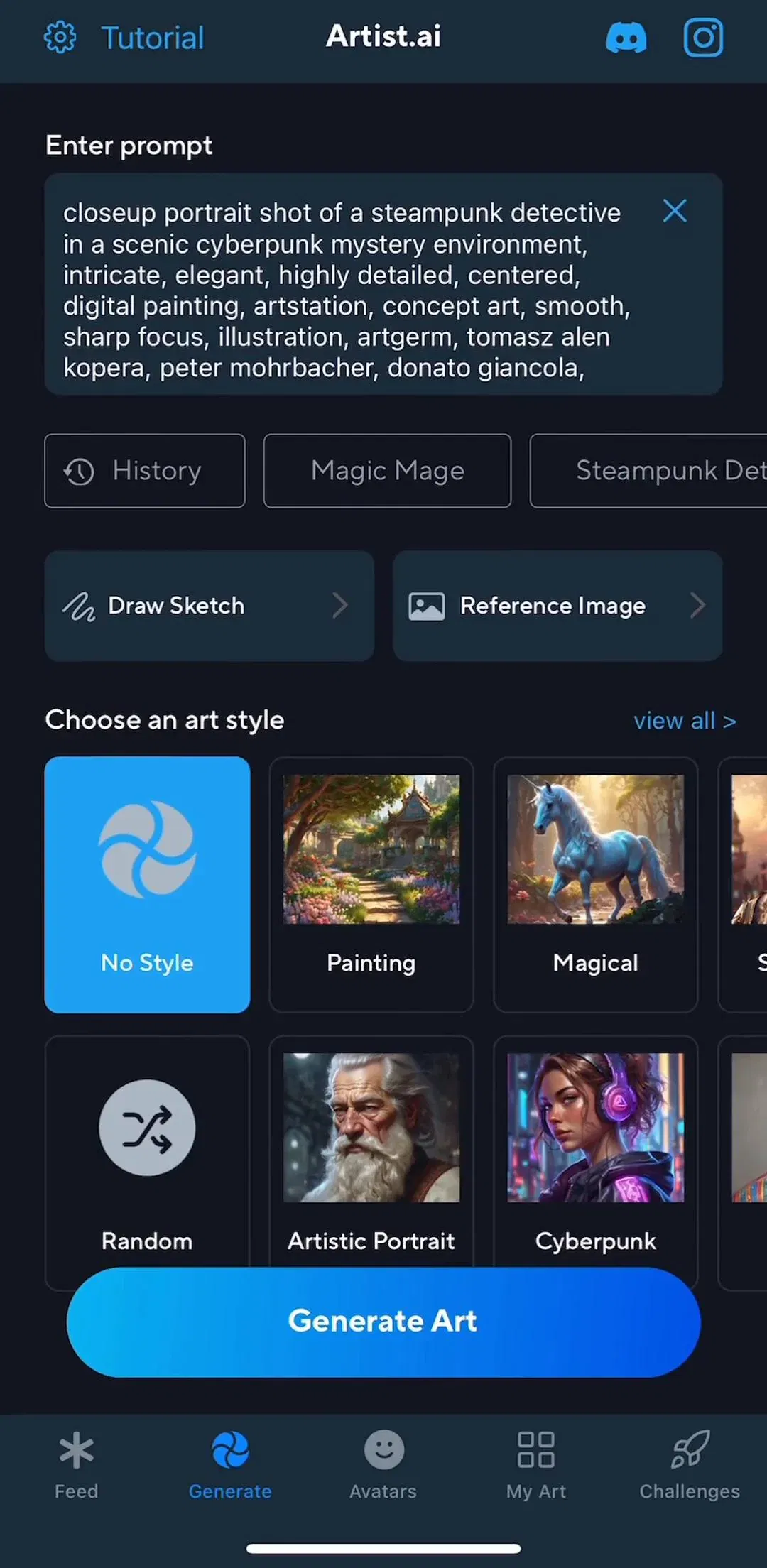767x1568 pixels.
Task: Select the Magic Mage prompt chip
Action: (387, 471)
